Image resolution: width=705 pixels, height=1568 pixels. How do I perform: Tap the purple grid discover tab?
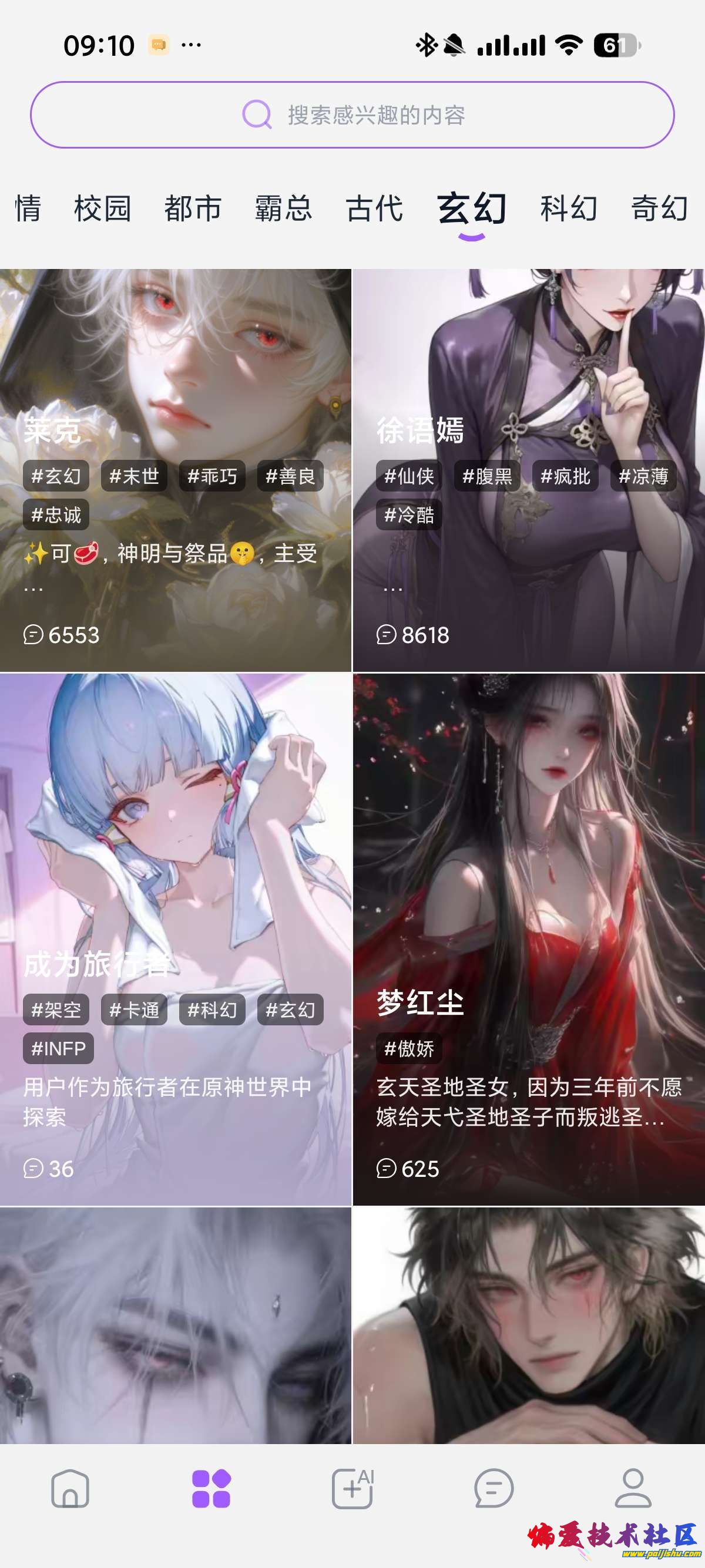211,1489
